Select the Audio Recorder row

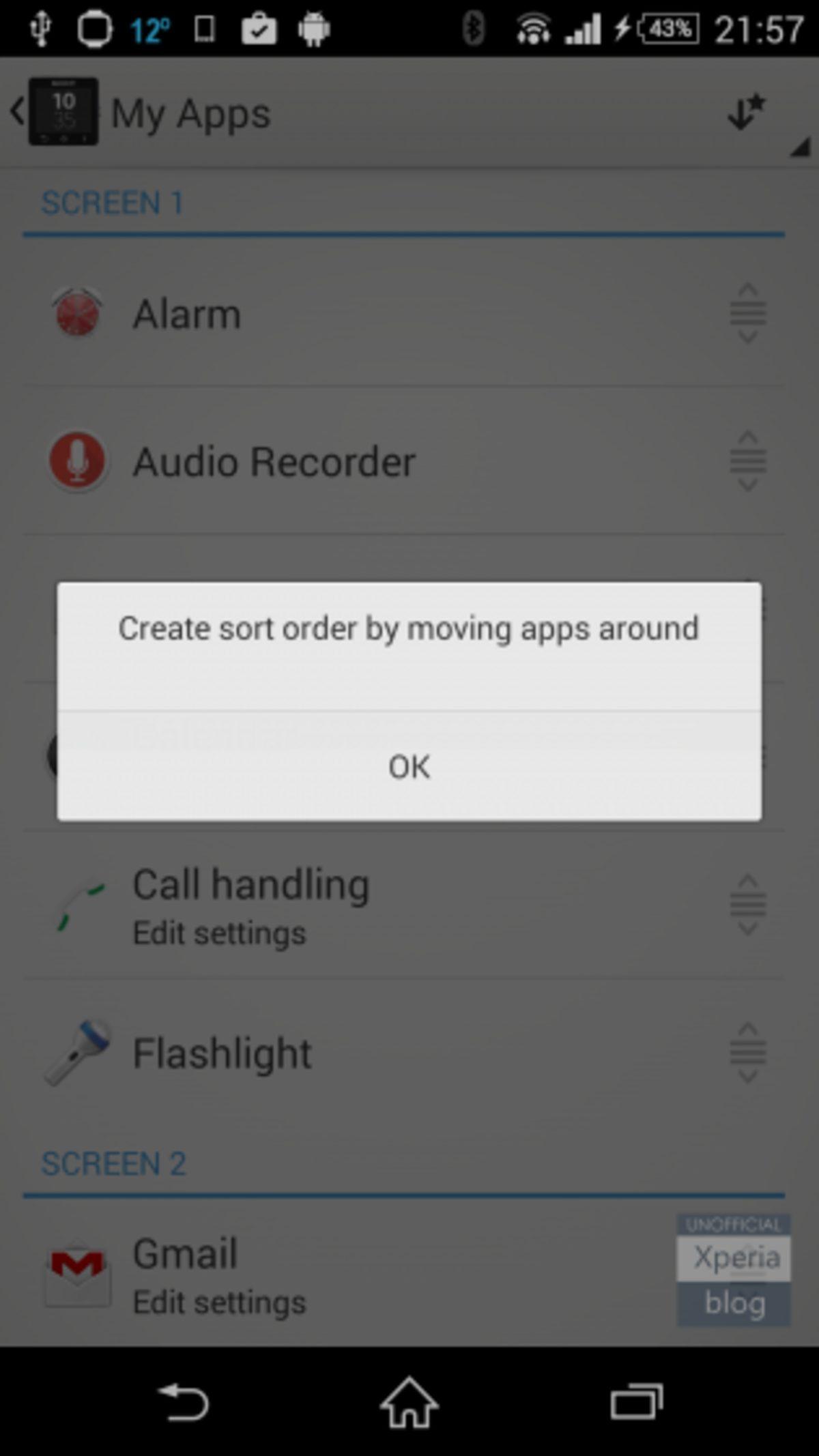tap(273, 462)
